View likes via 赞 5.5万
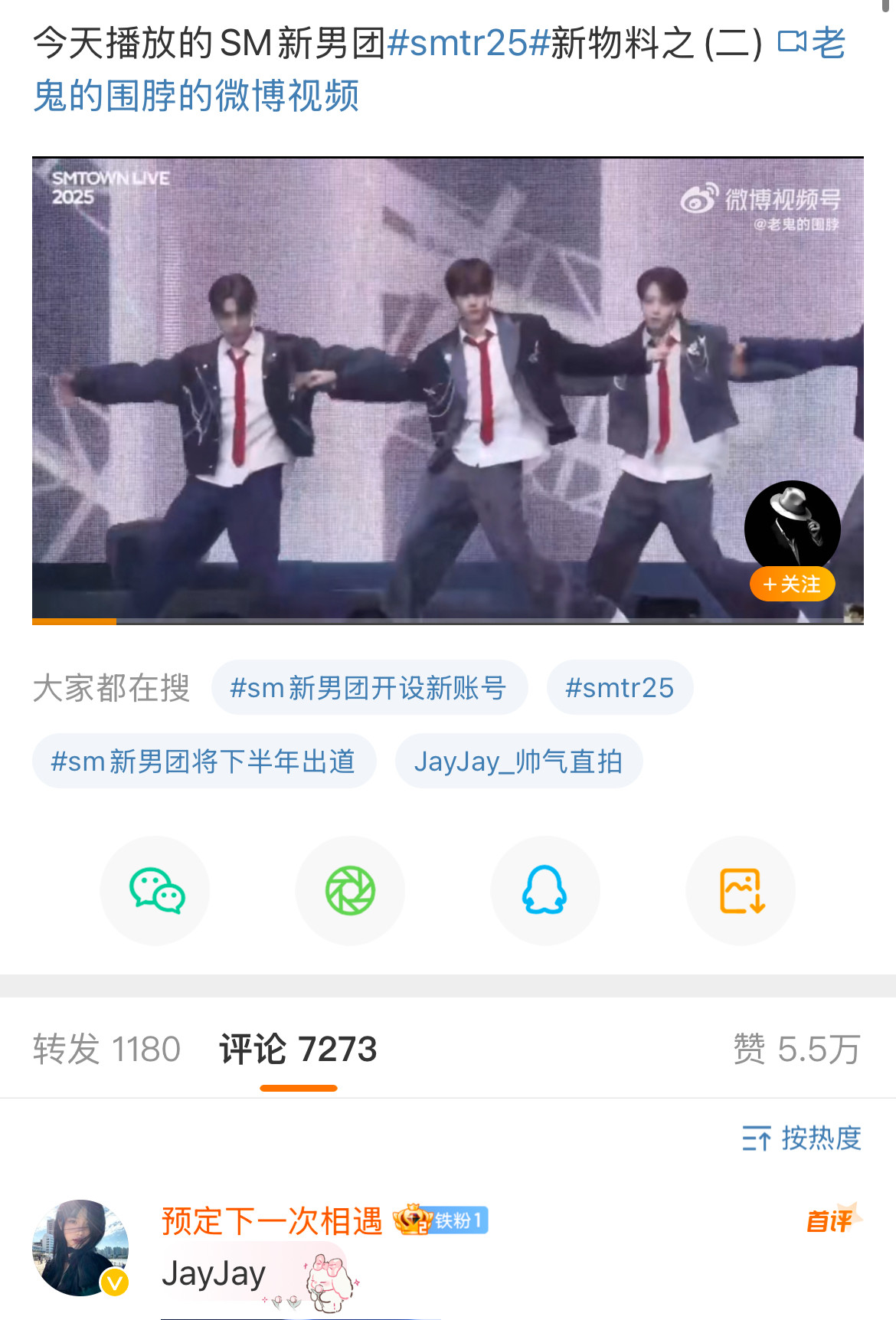896x1320 pixels. click(x=797, y=1049)
